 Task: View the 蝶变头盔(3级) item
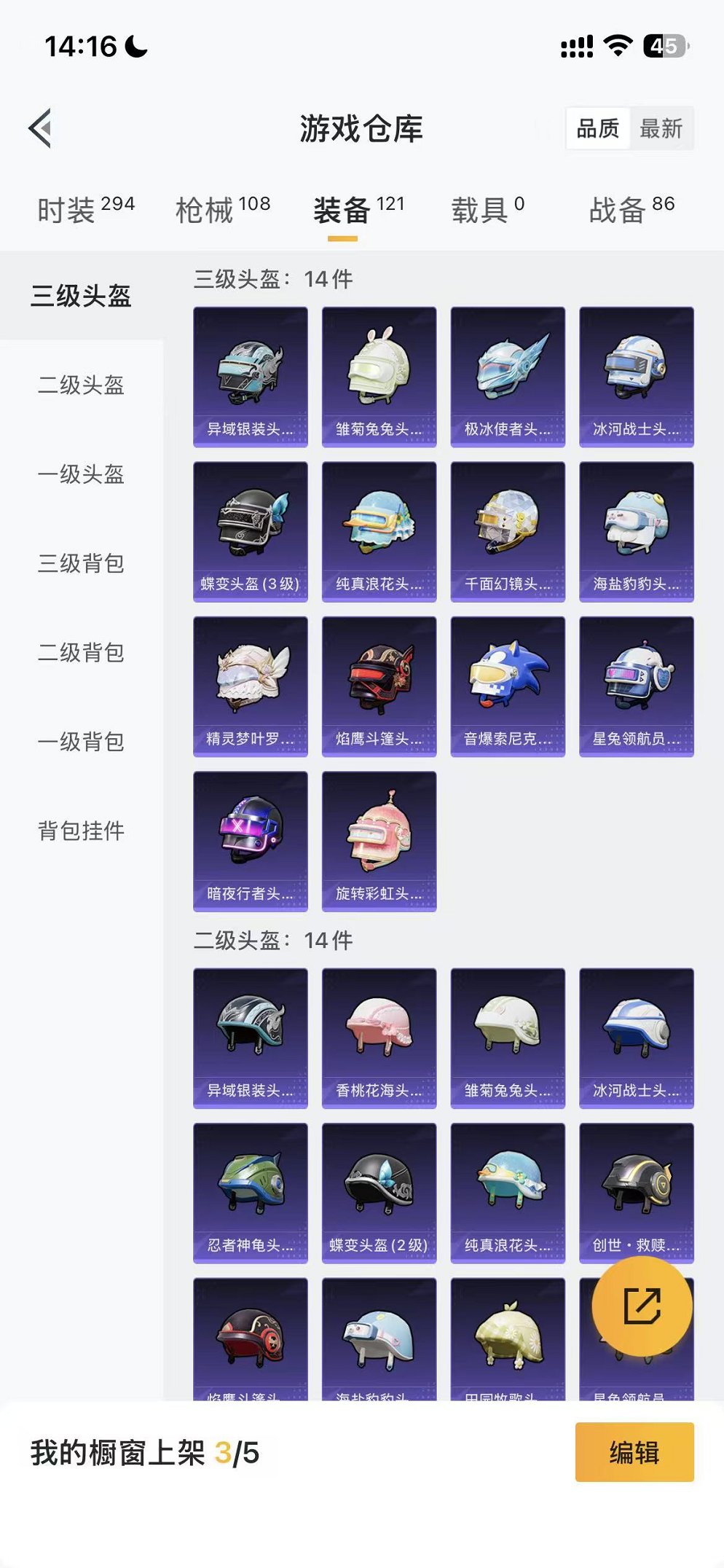[250, 530]
